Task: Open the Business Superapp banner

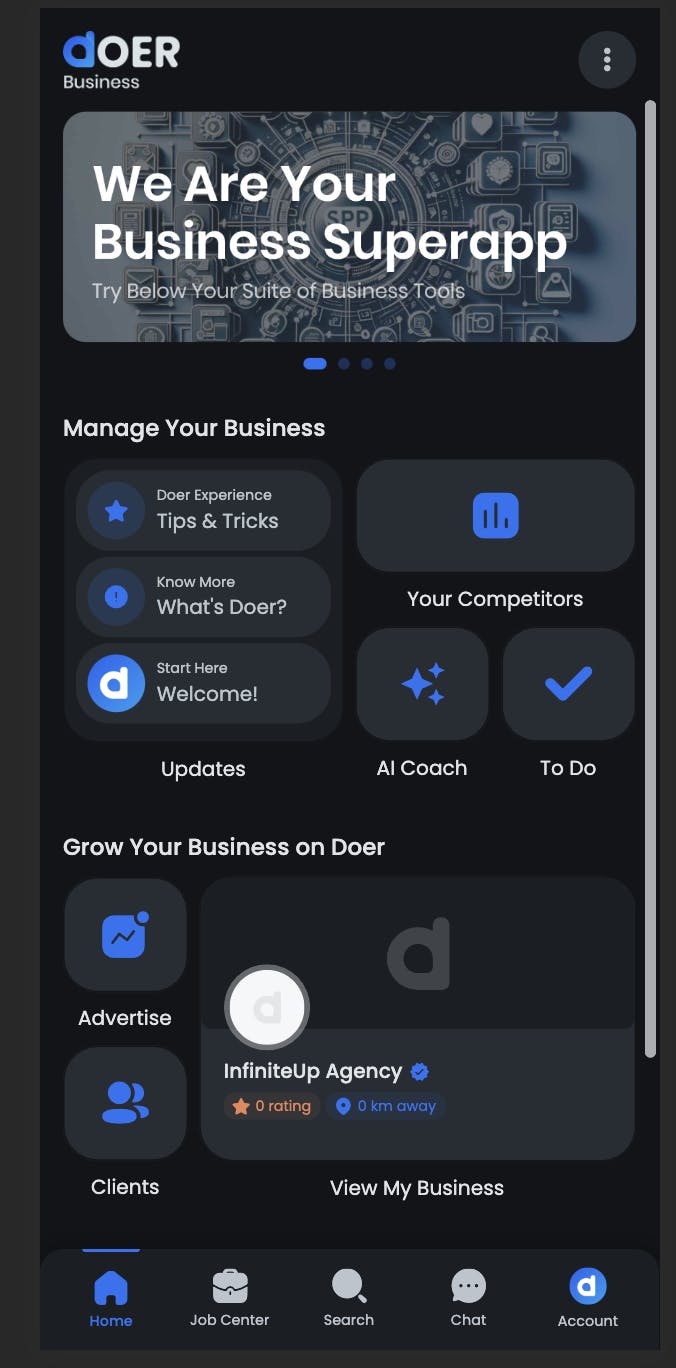Action: point(349,227)
